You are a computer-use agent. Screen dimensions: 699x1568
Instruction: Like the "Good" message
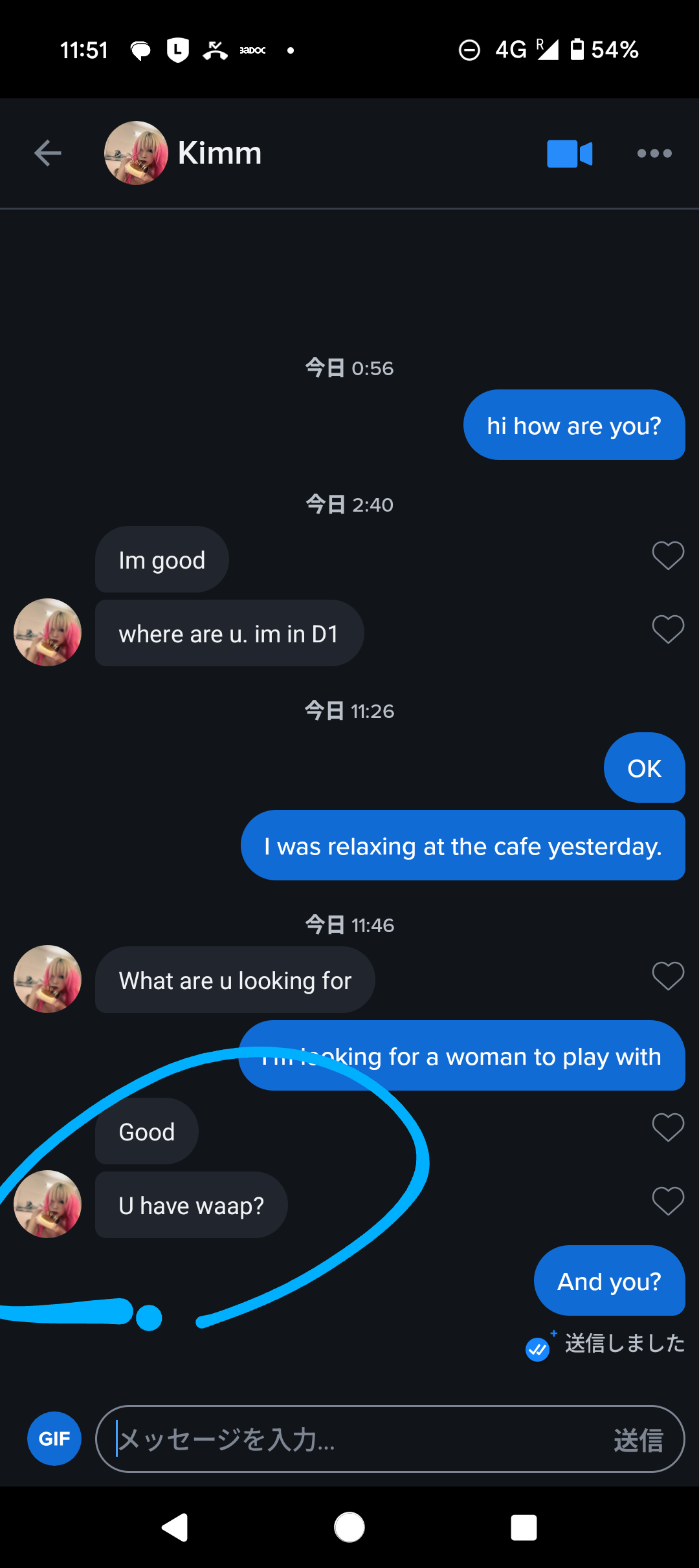click(668, 1127)
